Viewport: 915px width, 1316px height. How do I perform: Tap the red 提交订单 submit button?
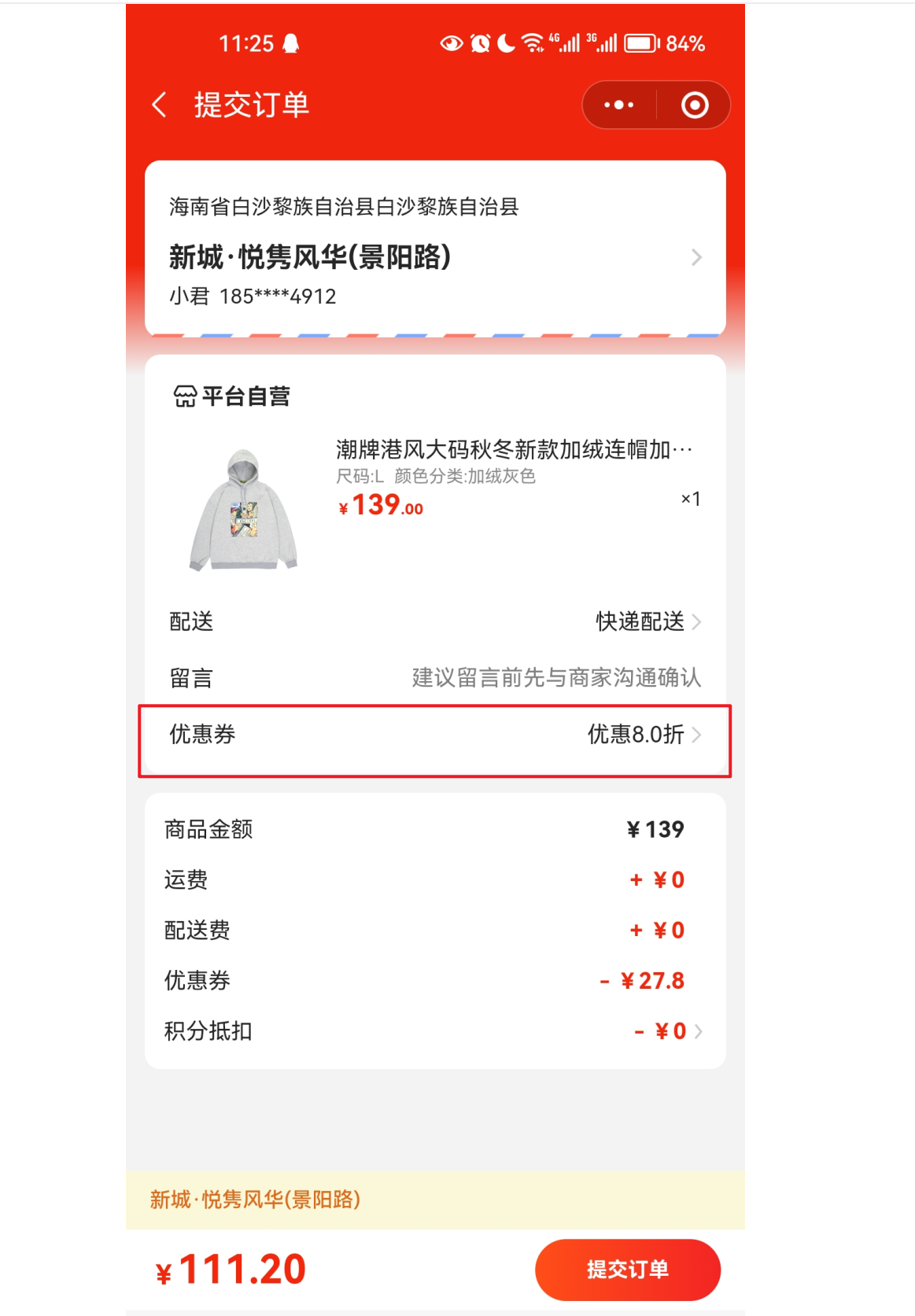pyautogui.click(x=627, y=1269)
